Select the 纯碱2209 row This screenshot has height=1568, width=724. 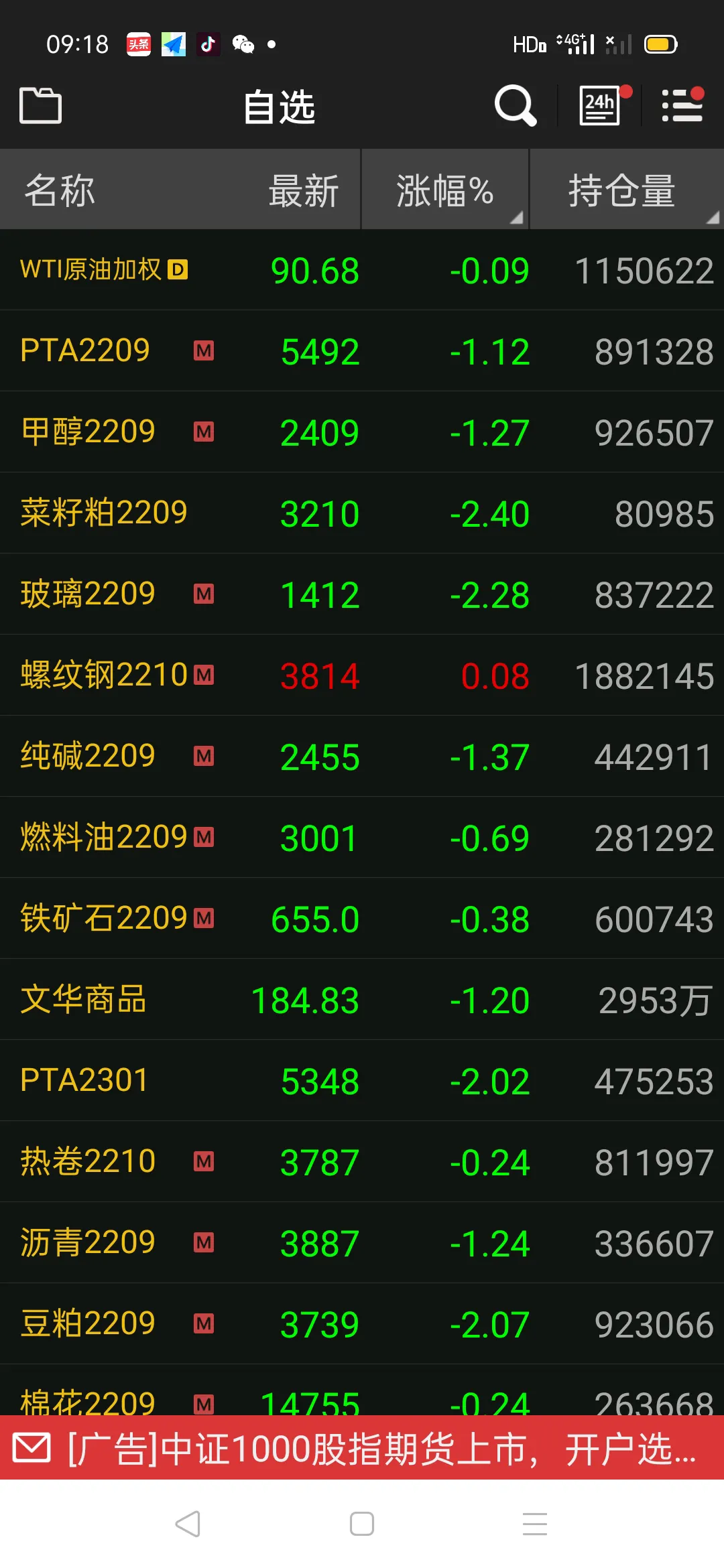point(362,757)
